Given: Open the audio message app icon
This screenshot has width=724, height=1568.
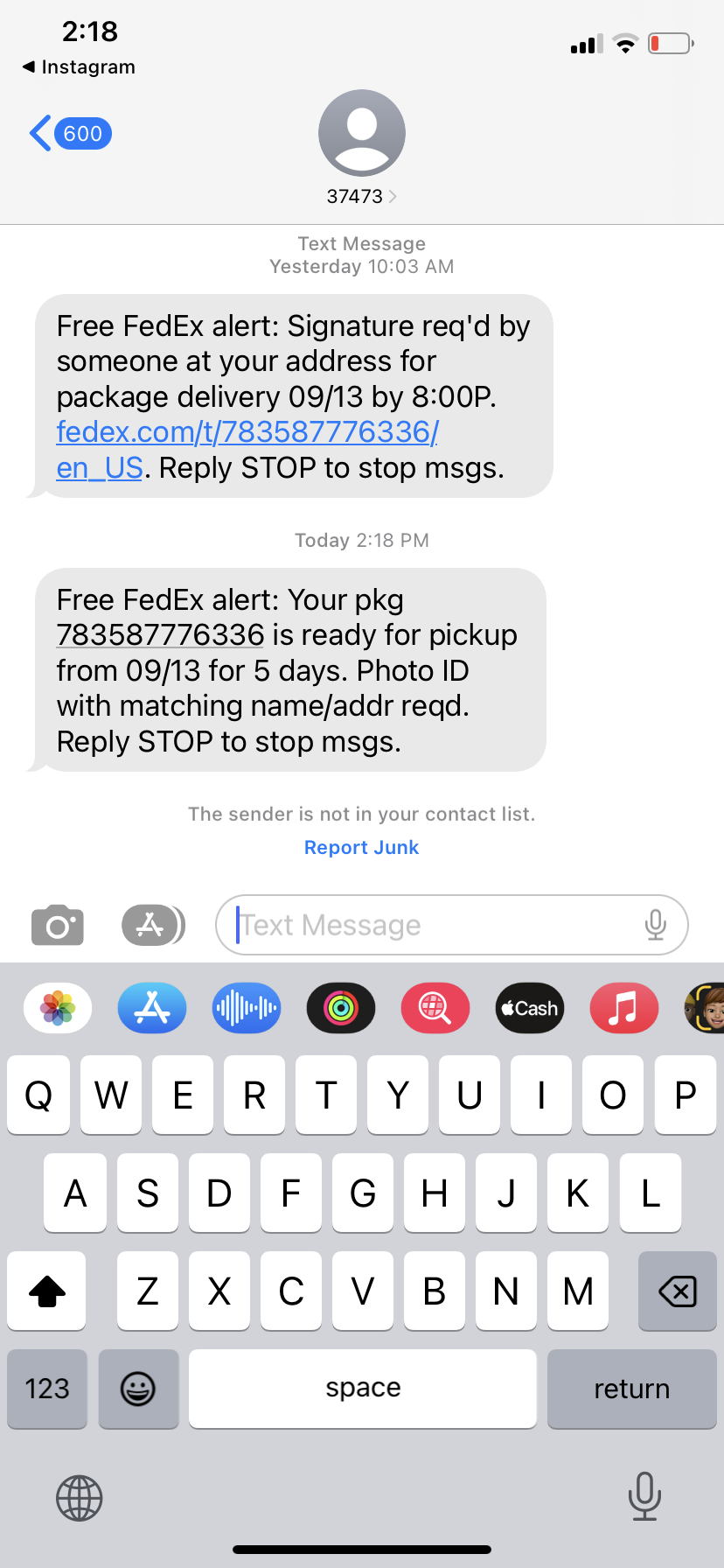Looking at the screenshot, I should (247, 1008).
